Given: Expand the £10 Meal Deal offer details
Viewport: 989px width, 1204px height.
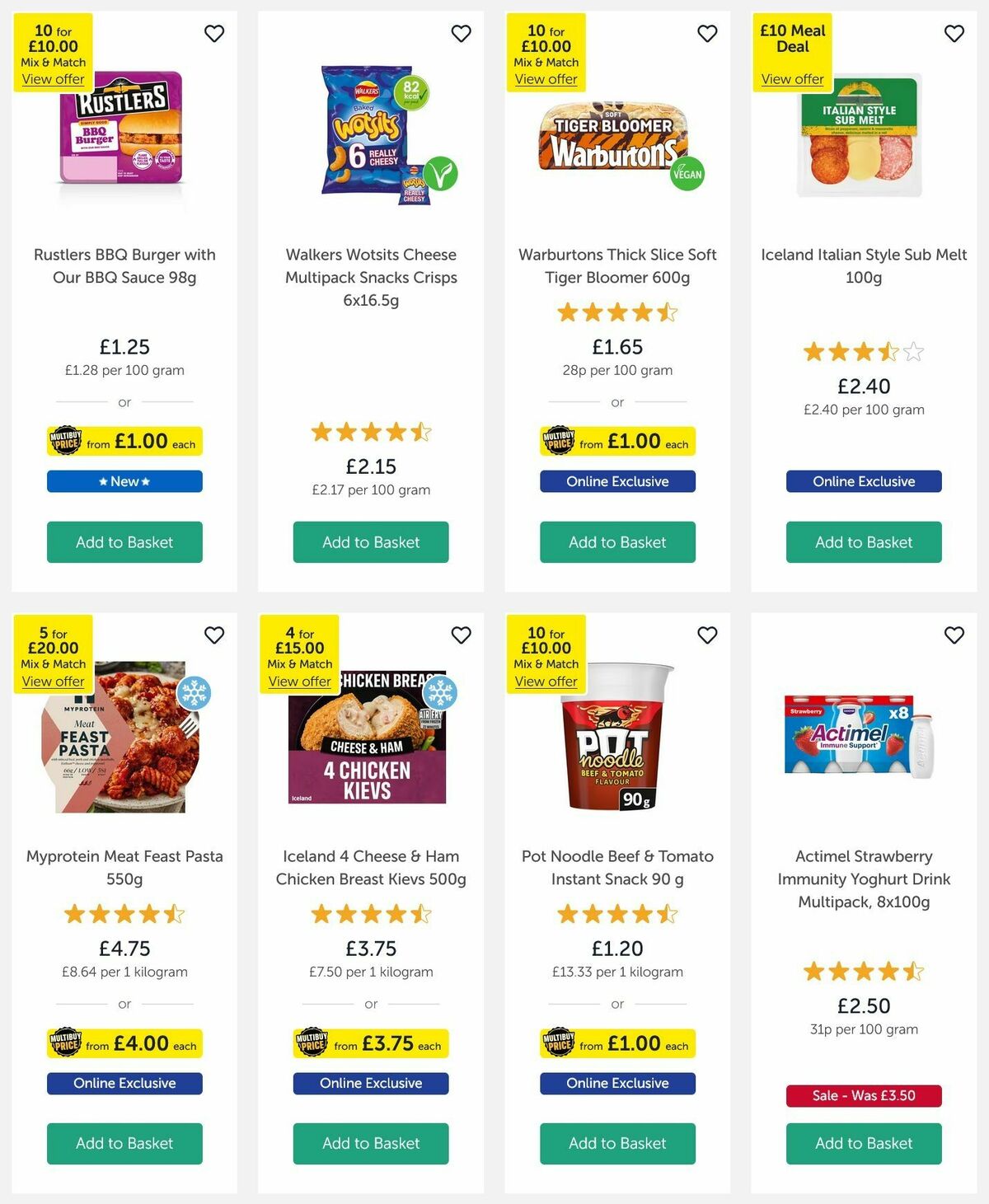Looking at the screenshot, I should (x=791, y=78).
